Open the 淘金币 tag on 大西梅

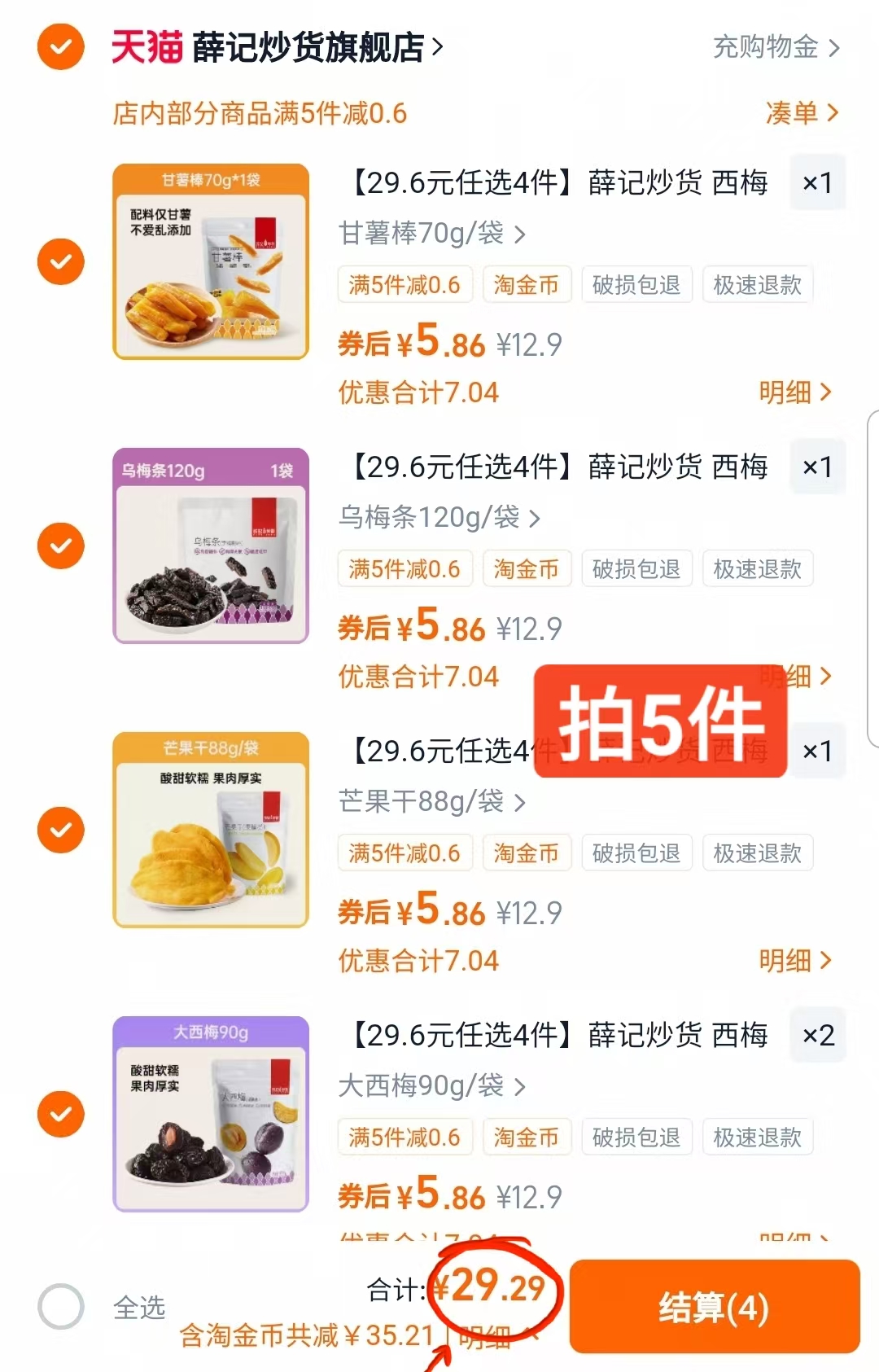(x=527, y=1137)
